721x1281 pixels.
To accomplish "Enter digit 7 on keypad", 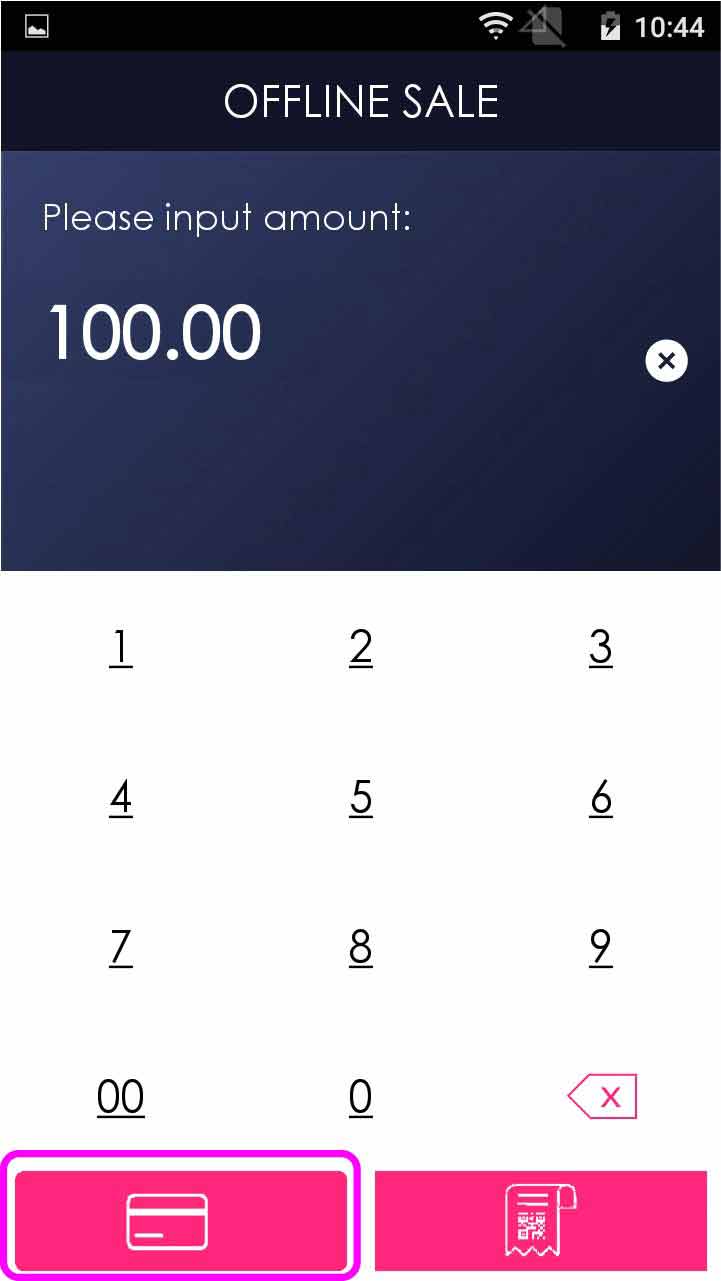I will tap(120, 946).
